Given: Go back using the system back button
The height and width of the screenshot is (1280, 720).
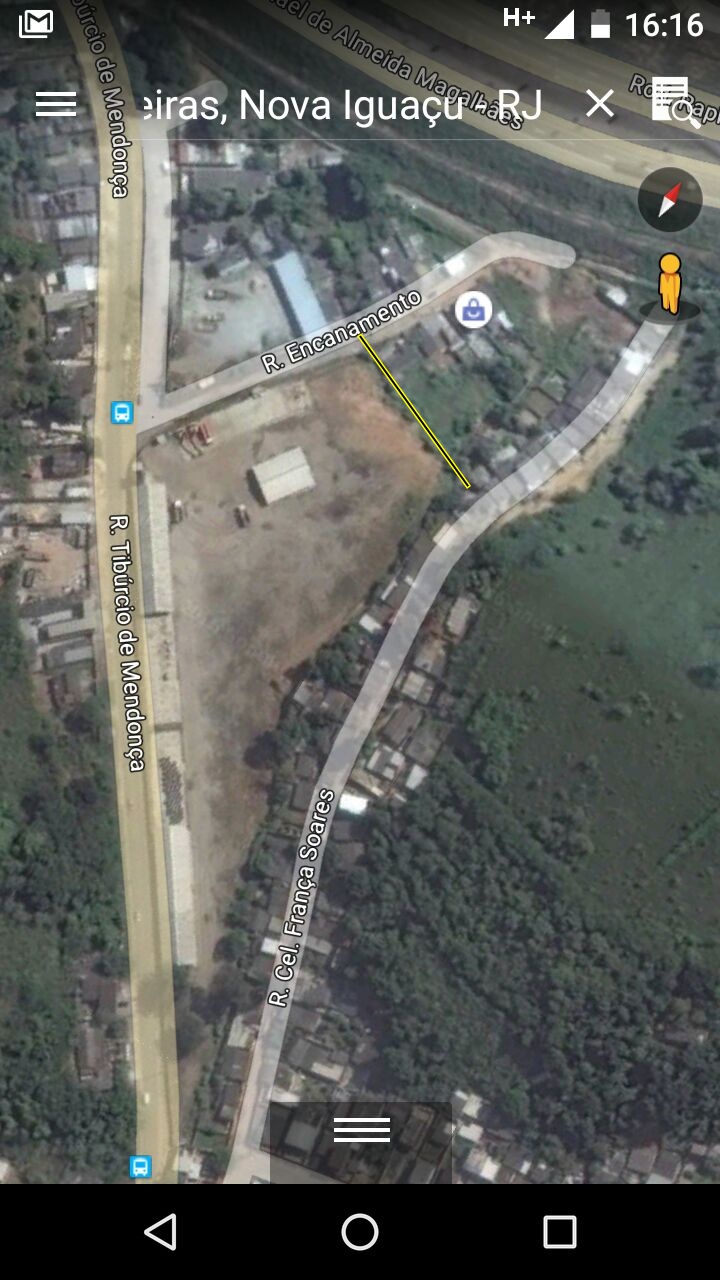Looking at the screenshot, I should [160, 1232].
